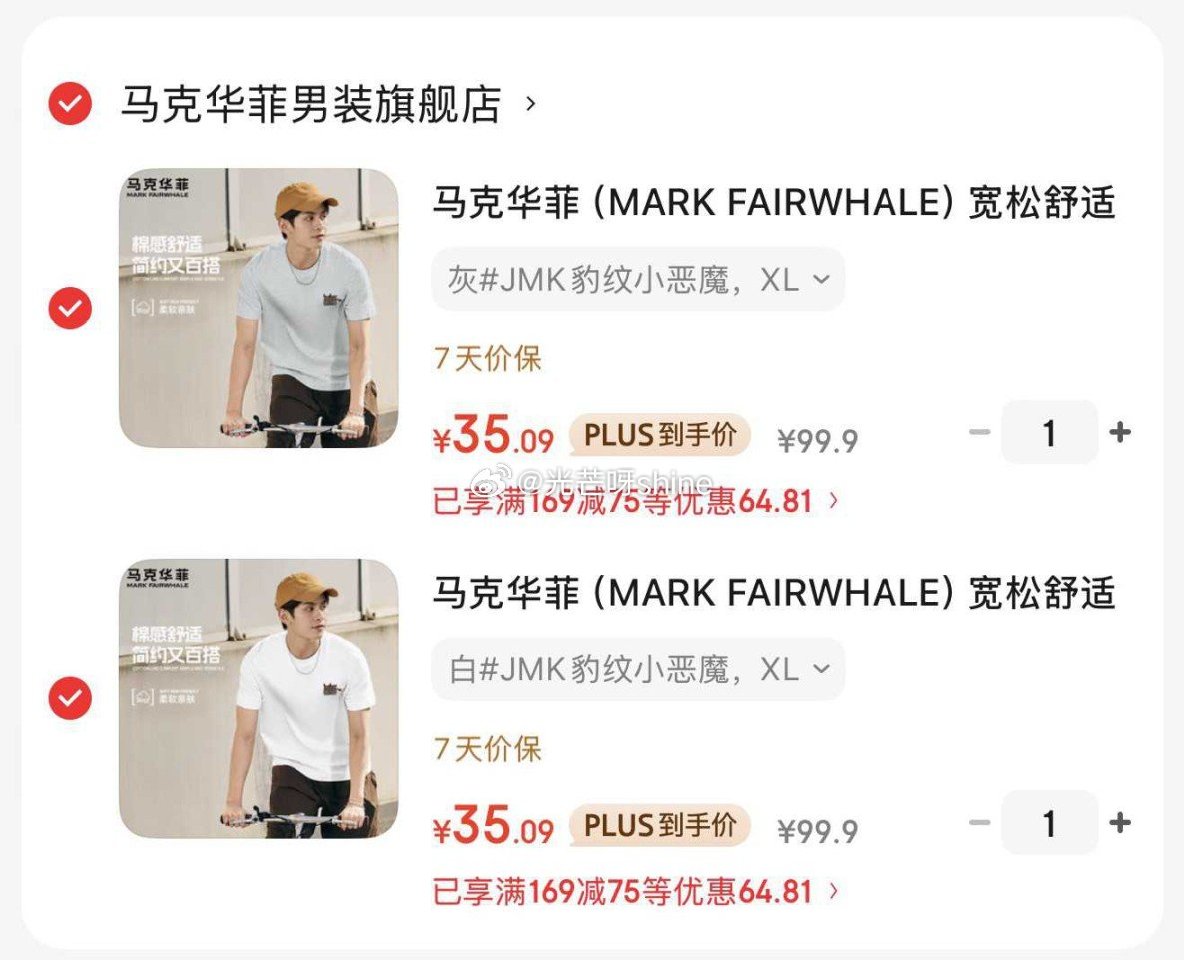Screen dimensions: 1184x960
Task: Open the white T-shirt product image
Action: pyautogui.click(x=259, y=698)
